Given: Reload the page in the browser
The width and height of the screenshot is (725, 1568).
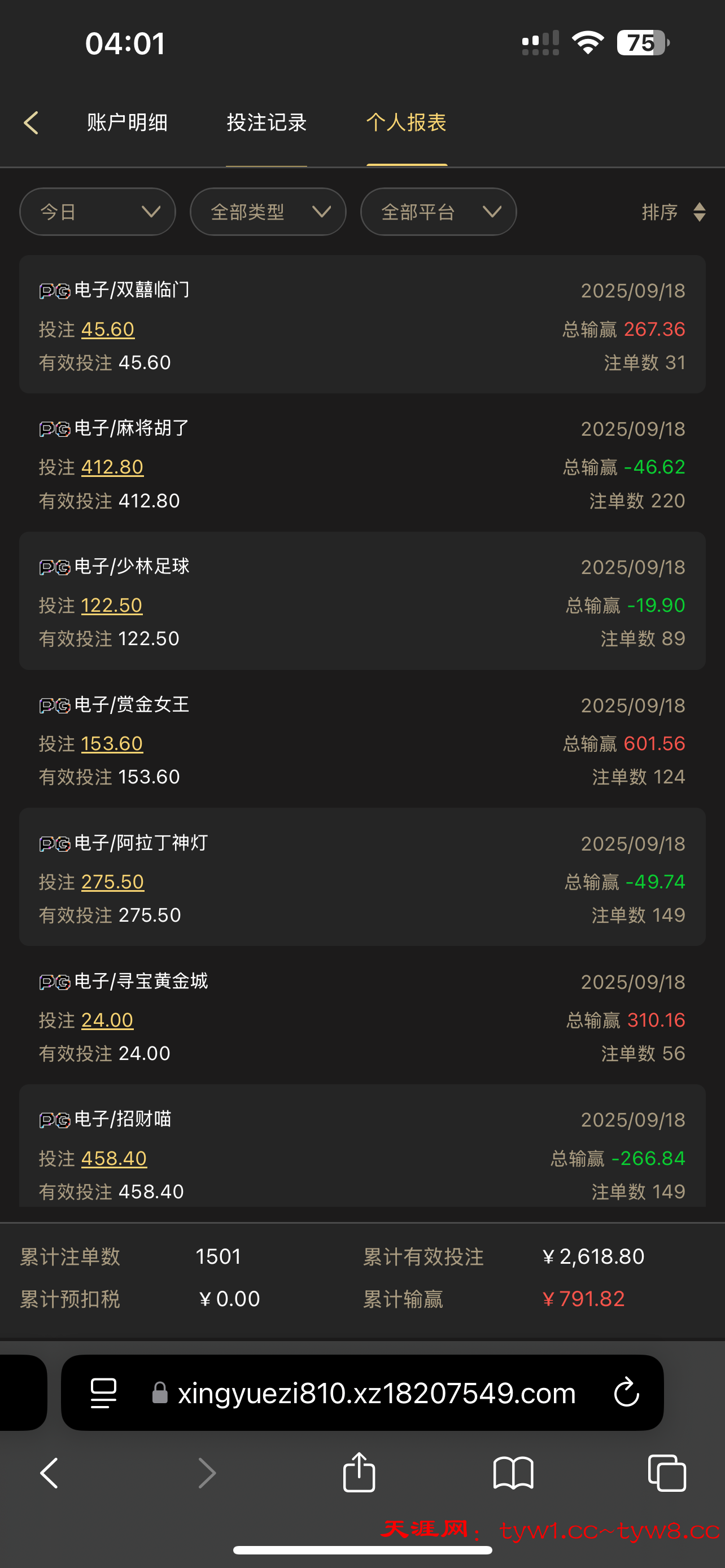Looking at the screenshot, I should coord(626,1392).
